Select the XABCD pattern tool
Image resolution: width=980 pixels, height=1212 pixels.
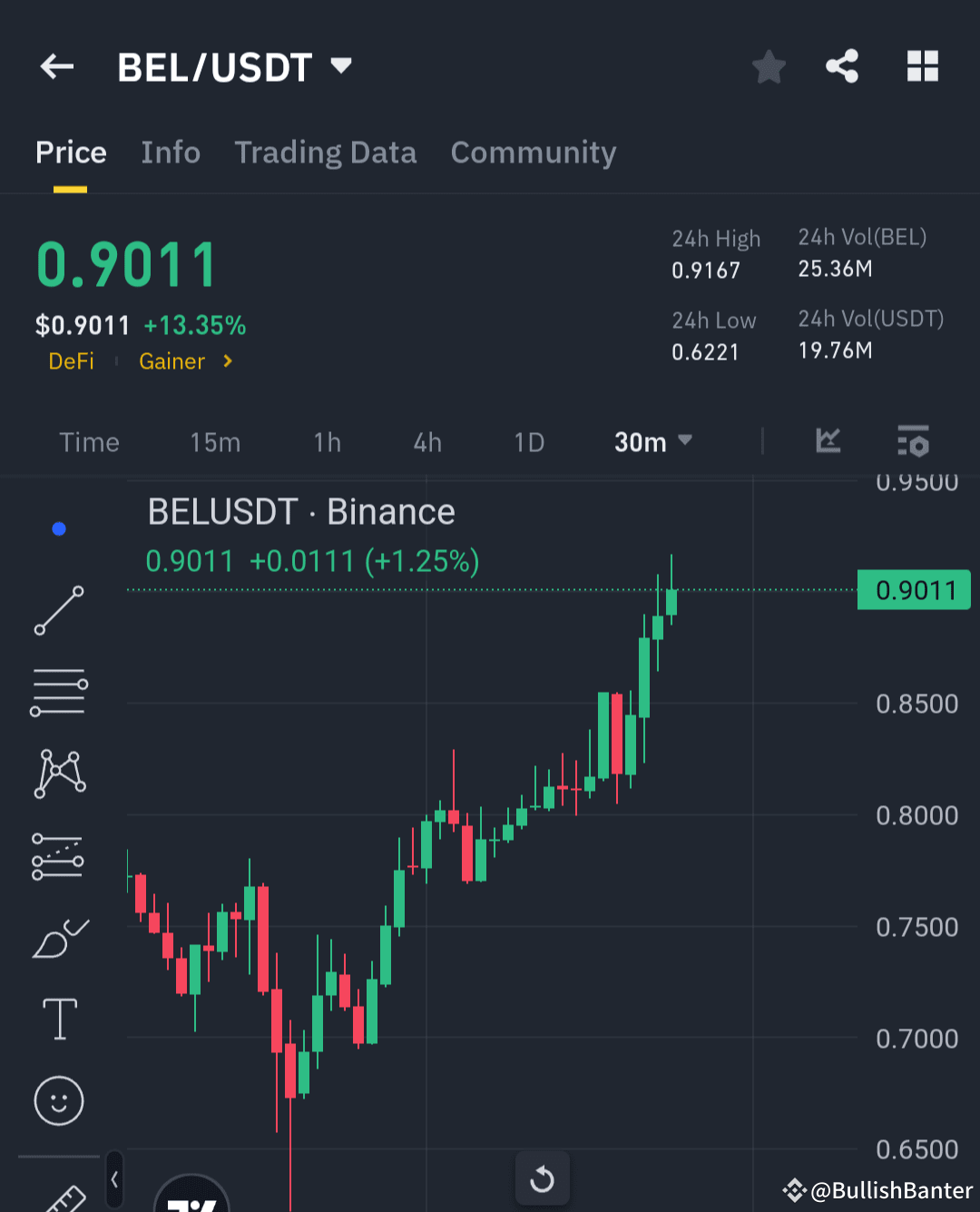click(x=58, y=774)
